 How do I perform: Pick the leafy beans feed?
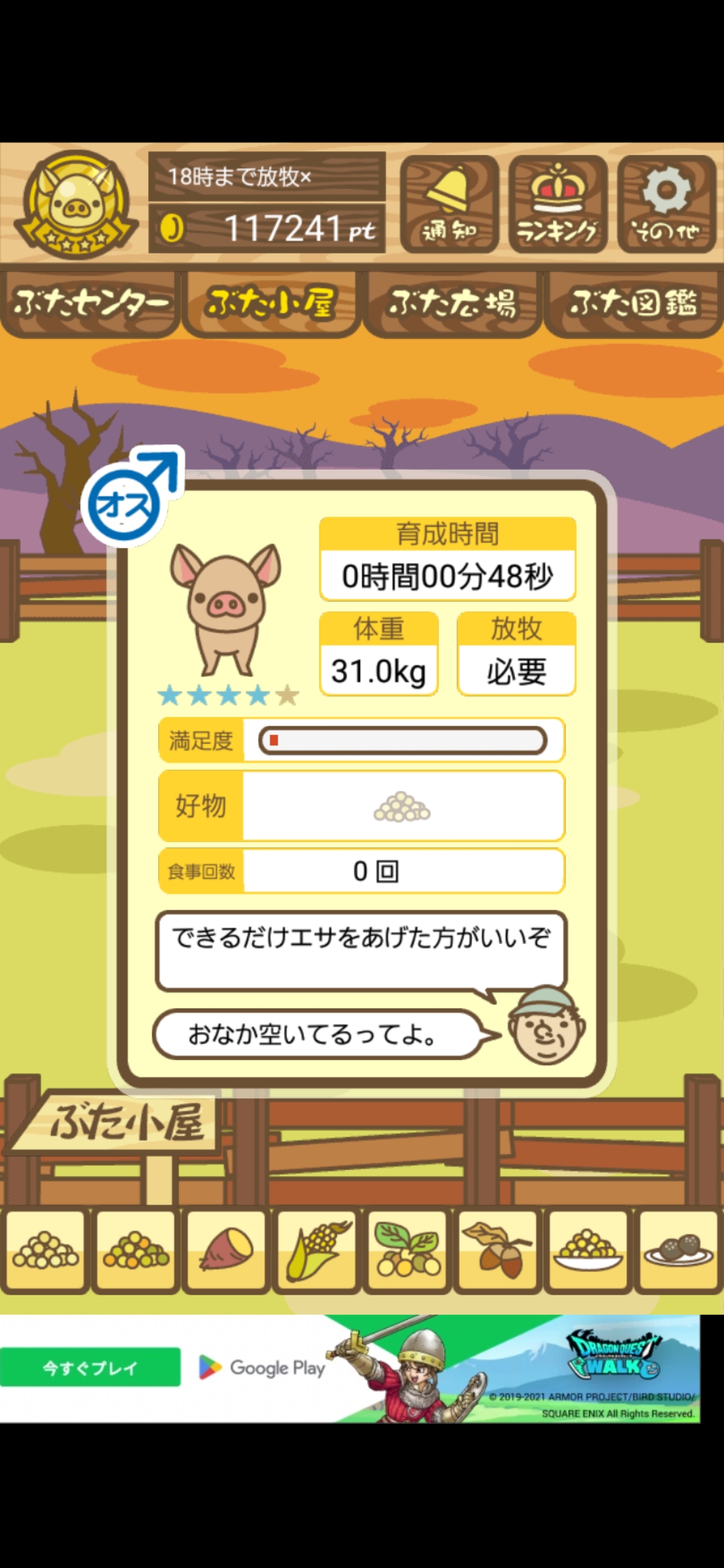[x=408, y=1250]
